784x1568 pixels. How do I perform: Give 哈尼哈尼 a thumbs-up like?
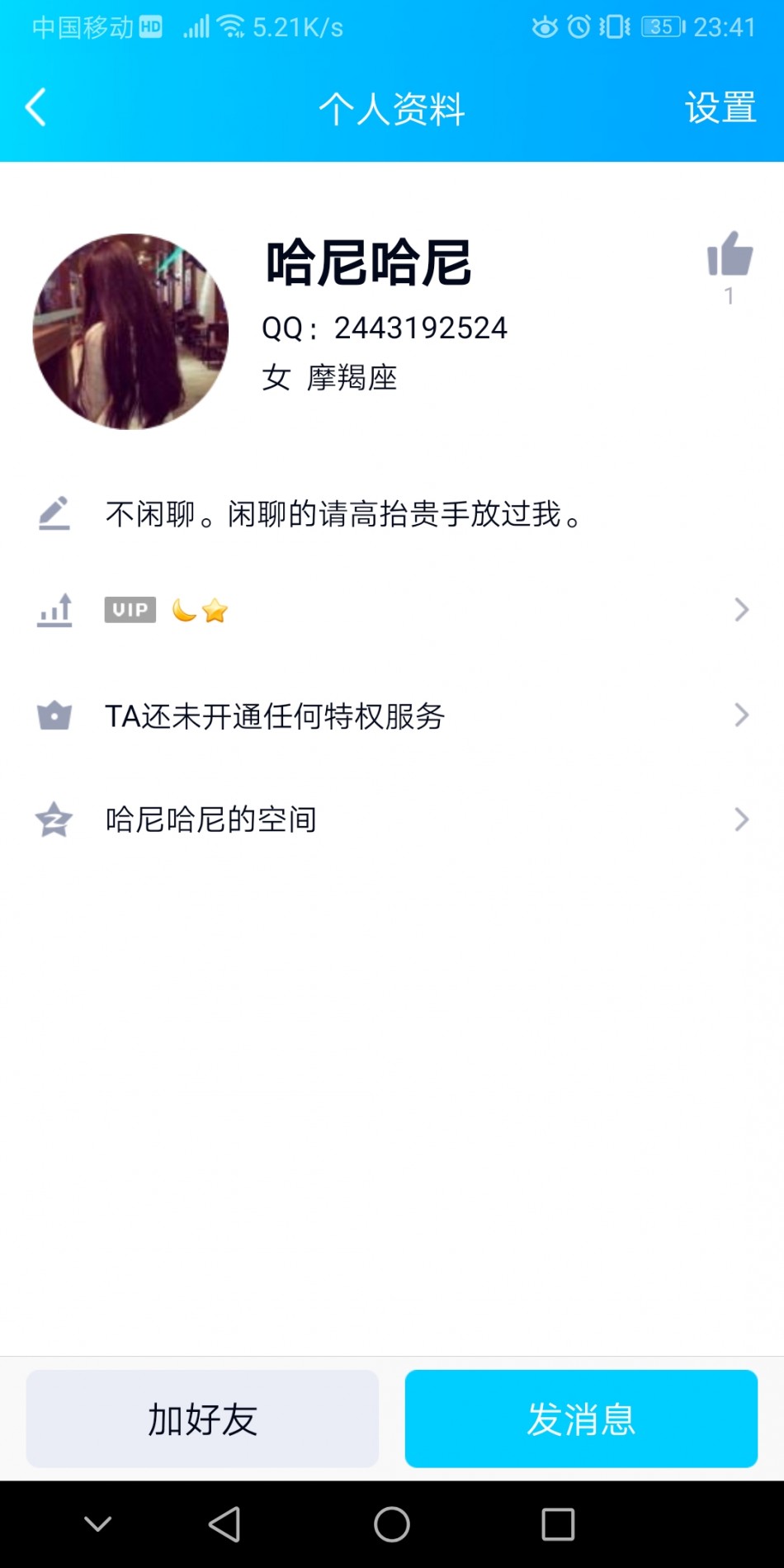[x=730, y=255]
